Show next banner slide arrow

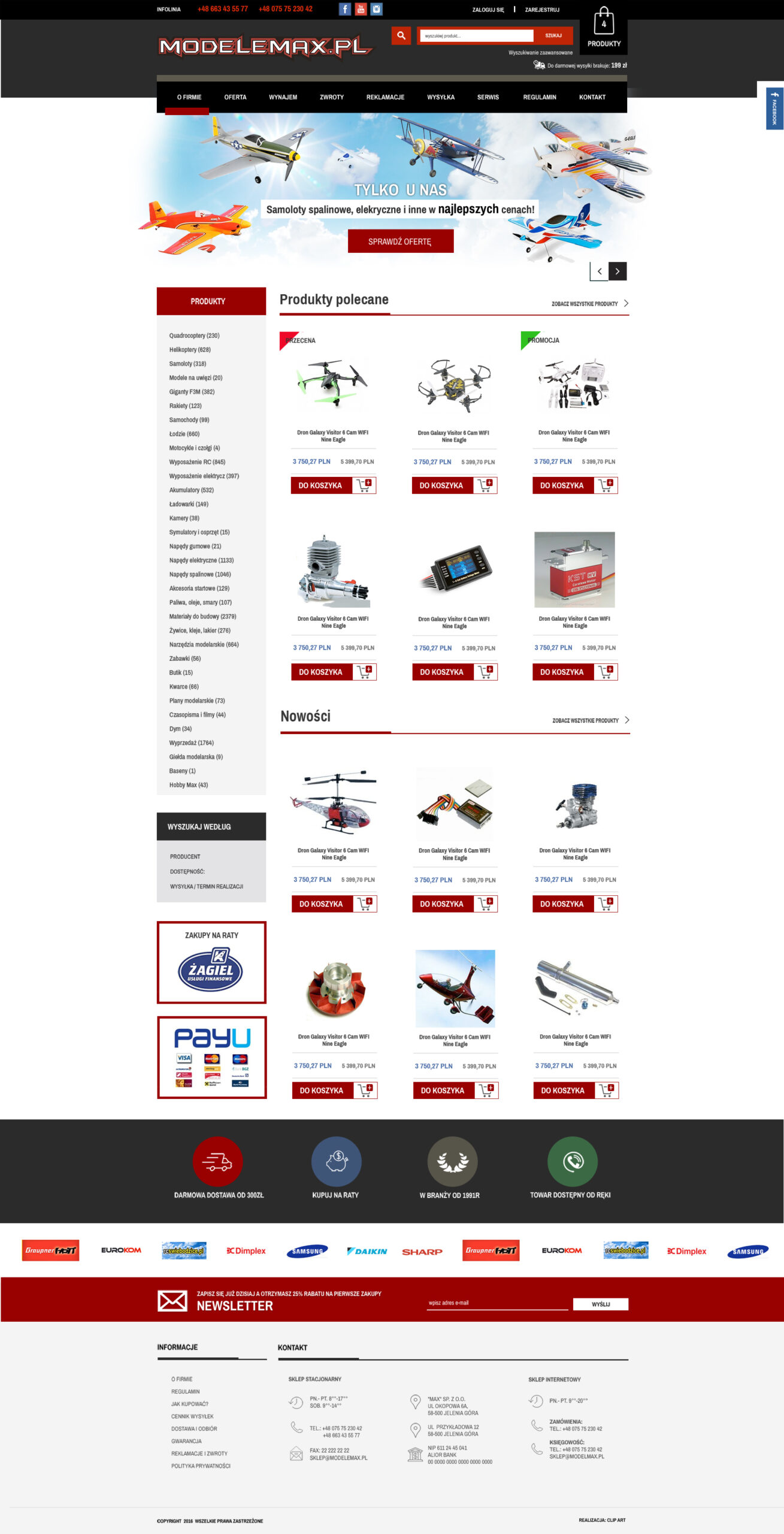(617, 271)
